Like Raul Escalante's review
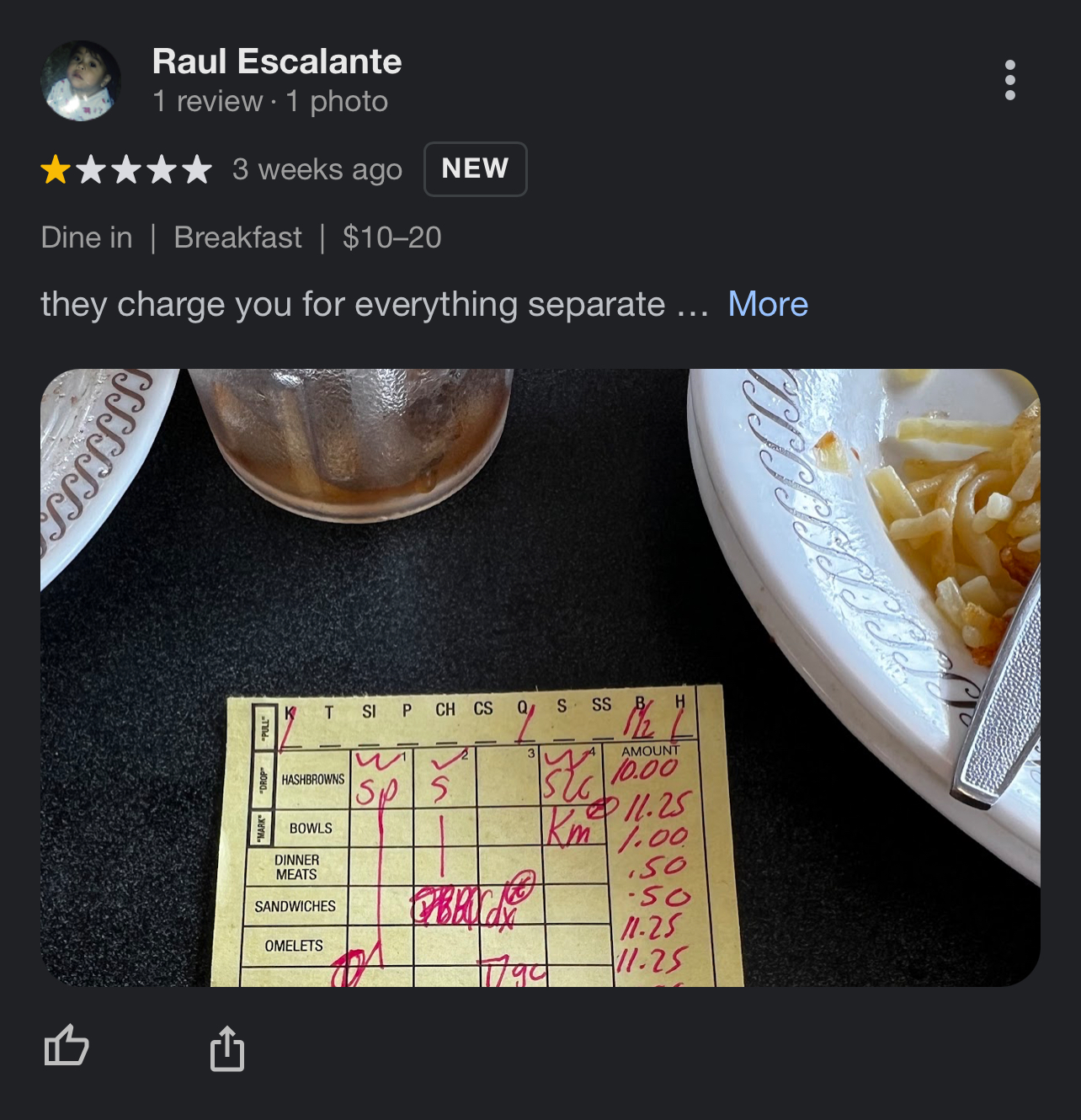The height and width of the screenshot is (1120, 1081). pos(67,1047)
